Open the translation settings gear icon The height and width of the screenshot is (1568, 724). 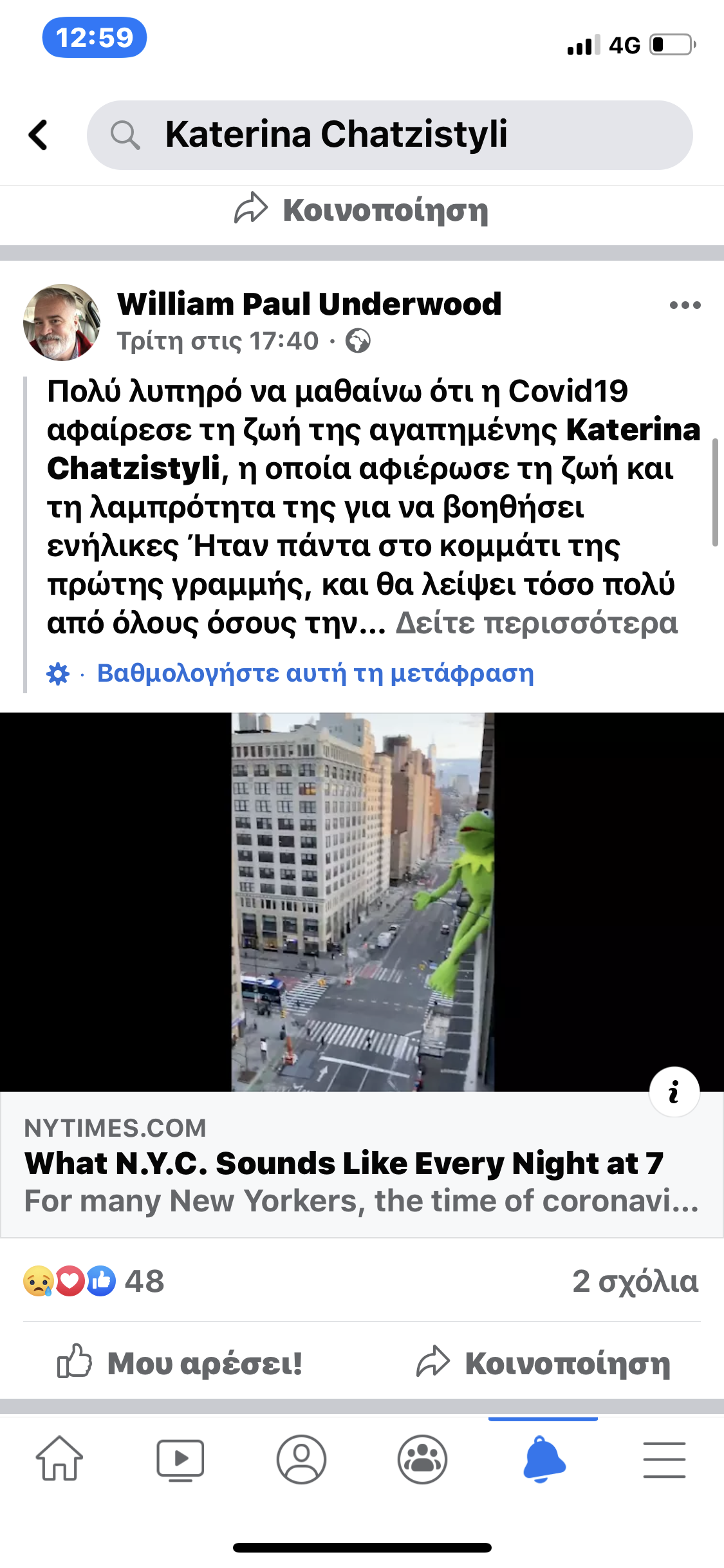pos(58,674)
